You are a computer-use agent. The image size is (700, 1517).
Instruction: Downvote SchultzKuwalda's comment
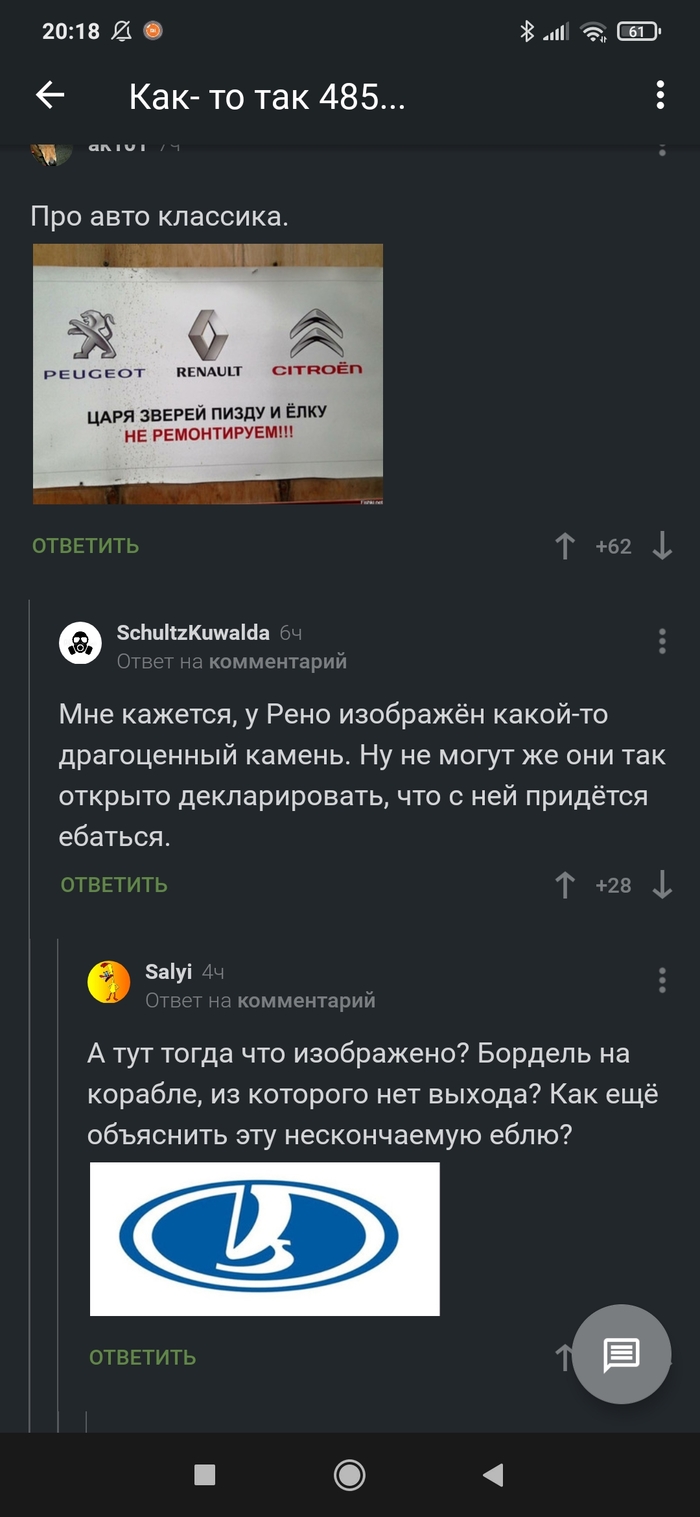click(662, 885)
